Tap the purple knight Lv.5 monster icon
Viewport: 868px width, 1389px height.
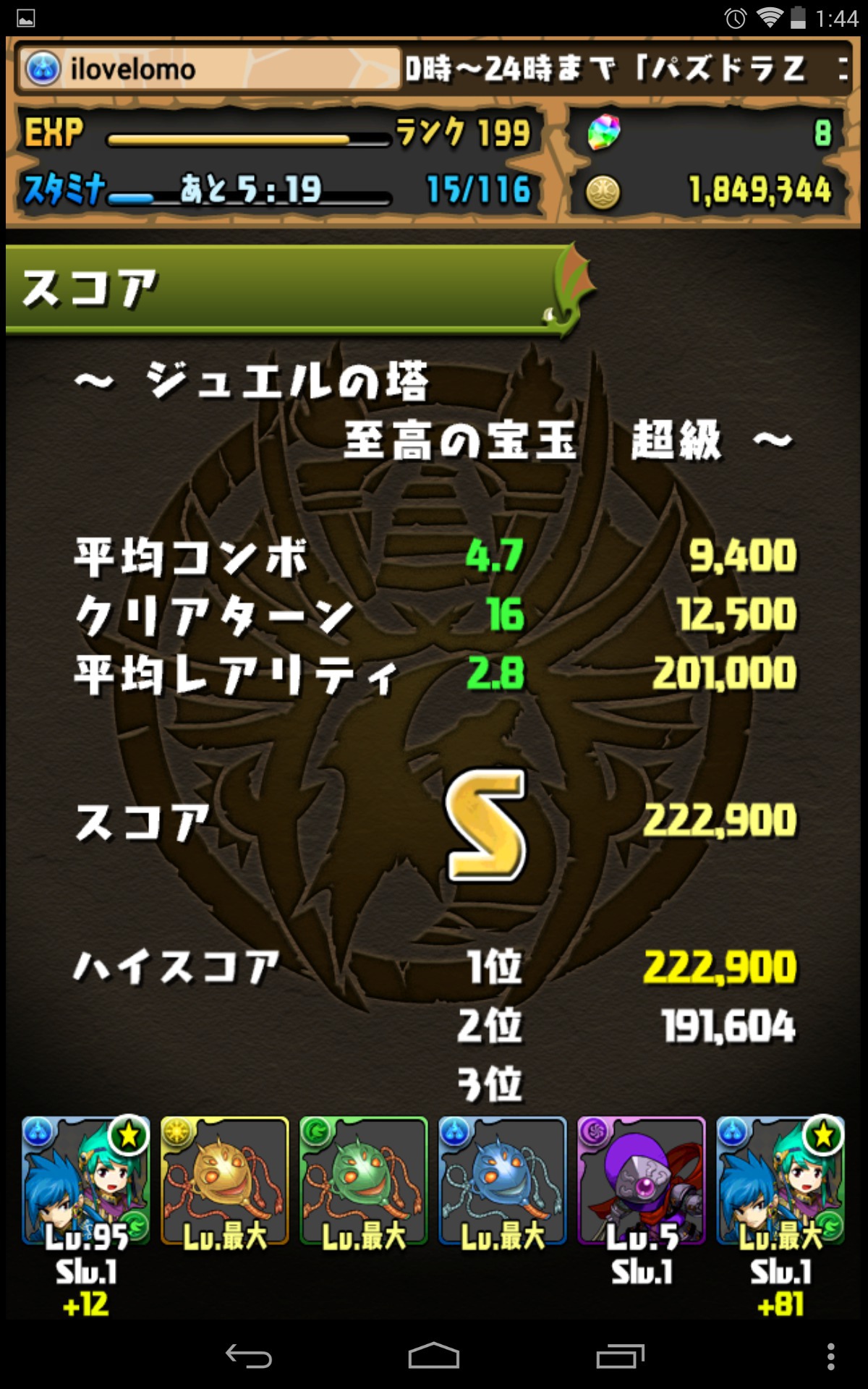click(642, 1181)
